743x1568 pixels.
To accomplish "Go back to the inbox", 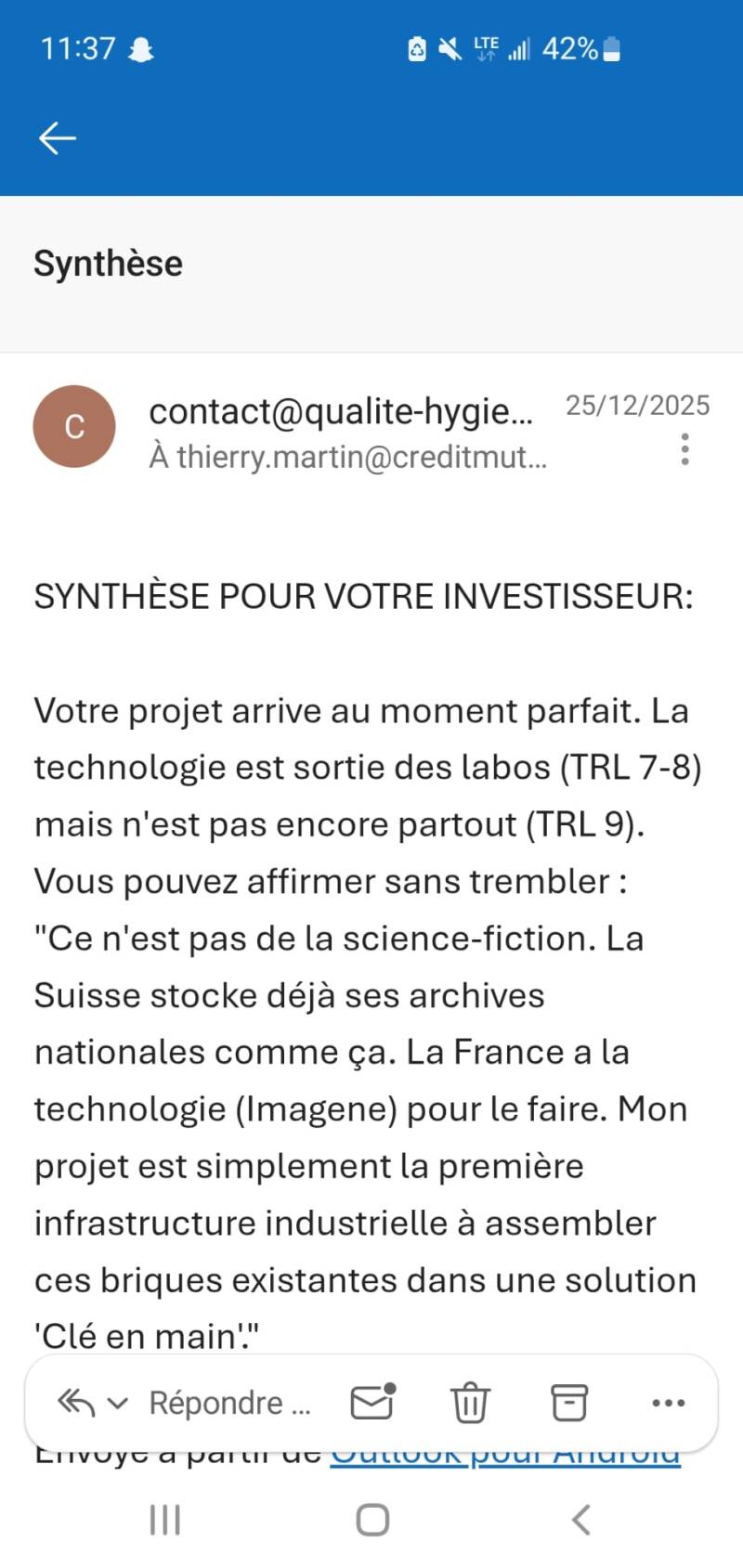I will click(57, 138).
